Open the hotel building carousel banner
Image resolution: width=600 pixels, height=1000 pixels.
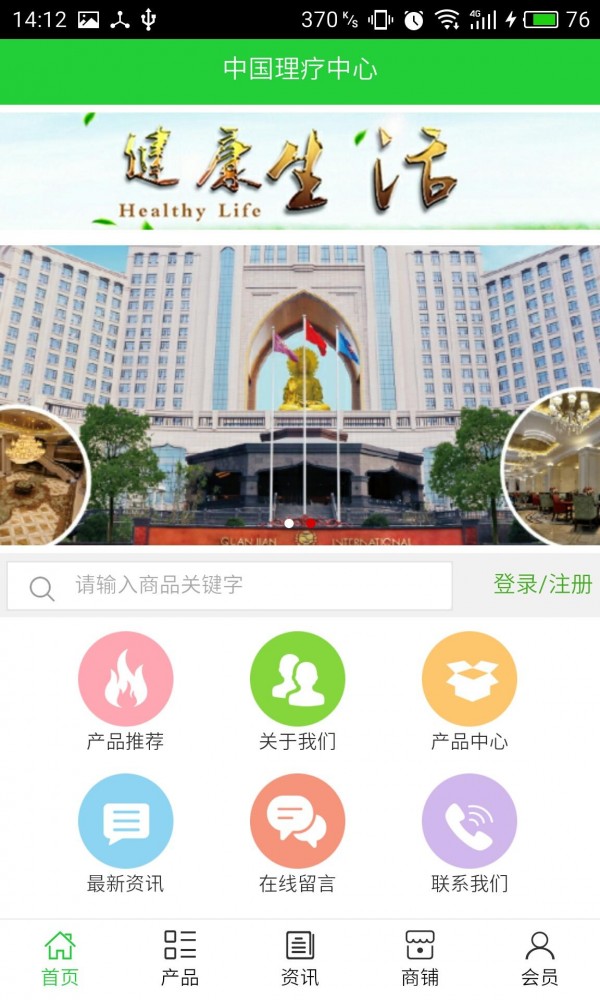(300, 395)
